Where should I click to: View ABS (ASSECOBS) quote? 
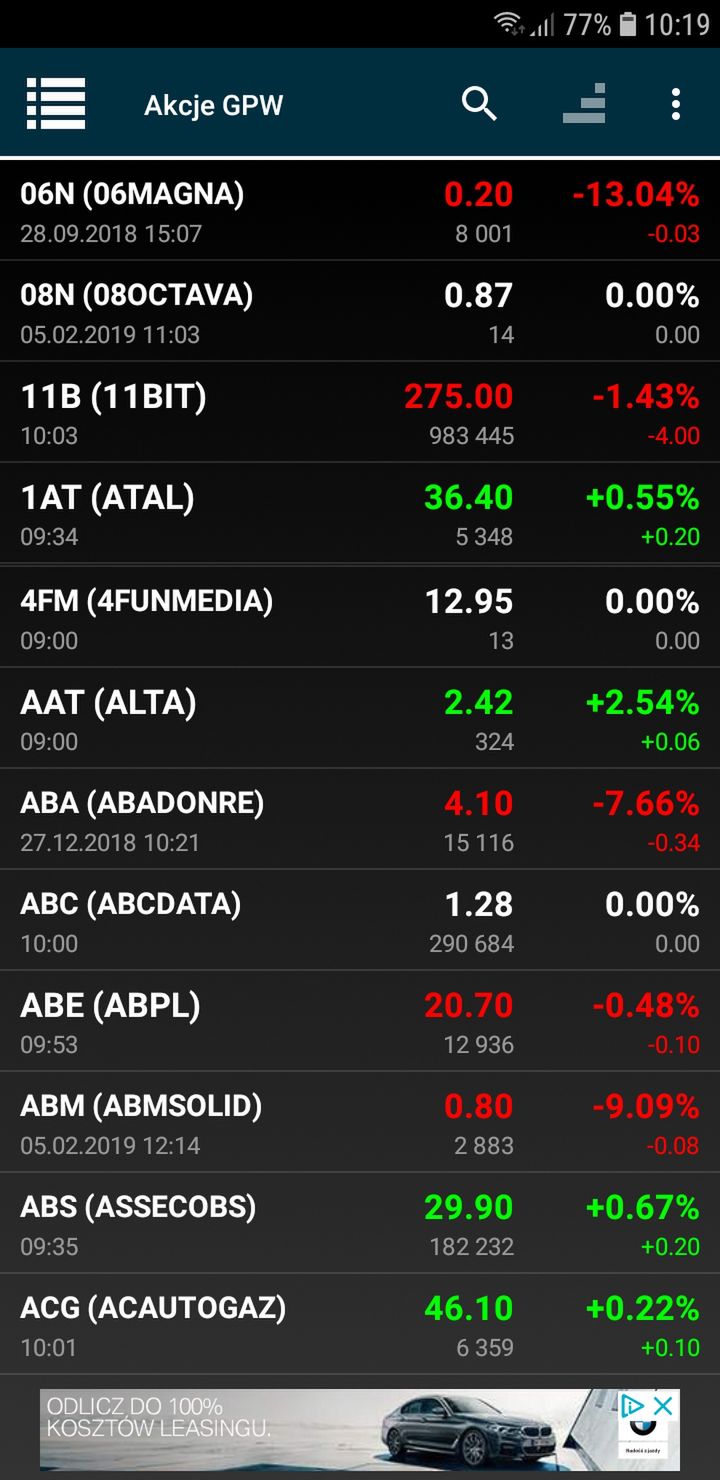pyautogui.click(x=360, y=1223)
